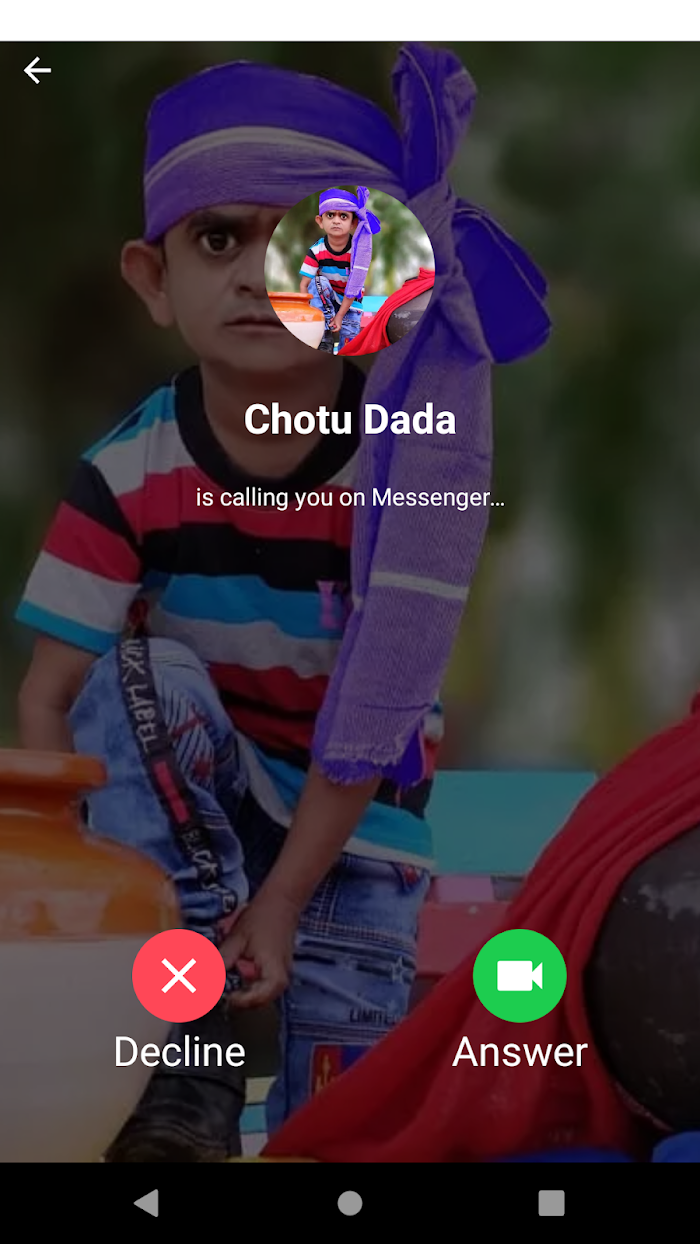This screenshot has height=1244, width=700.
Task: Open the recent apps view
Action: pyautogui.click(x=552, y=1203)
